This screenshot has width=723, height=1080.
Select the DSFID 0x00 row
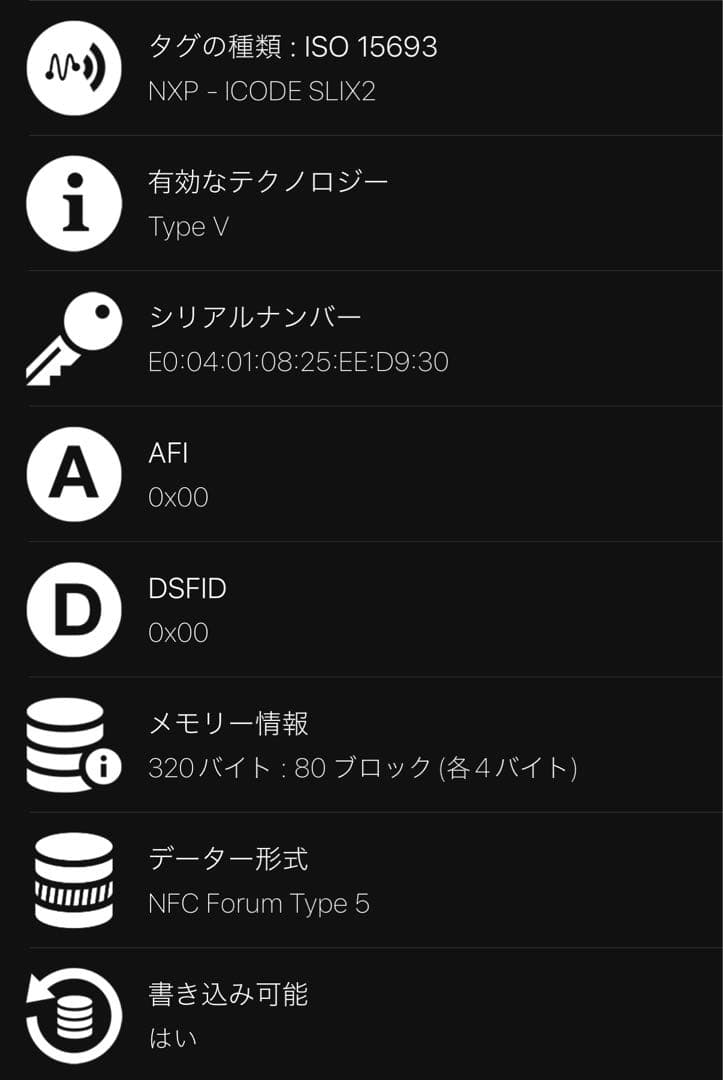click(361, 610)
